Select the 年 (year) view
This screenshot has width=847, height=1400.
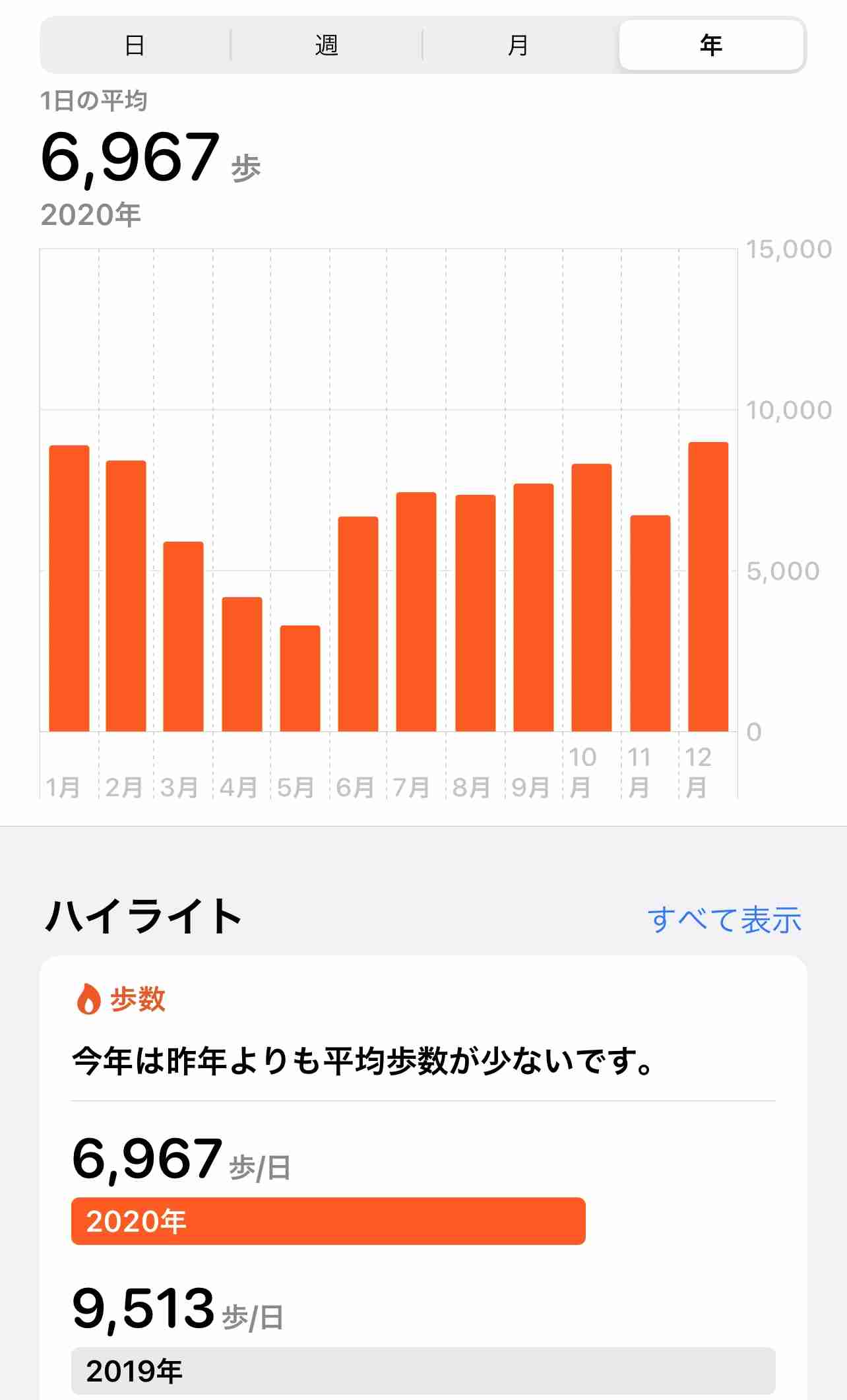711,46
